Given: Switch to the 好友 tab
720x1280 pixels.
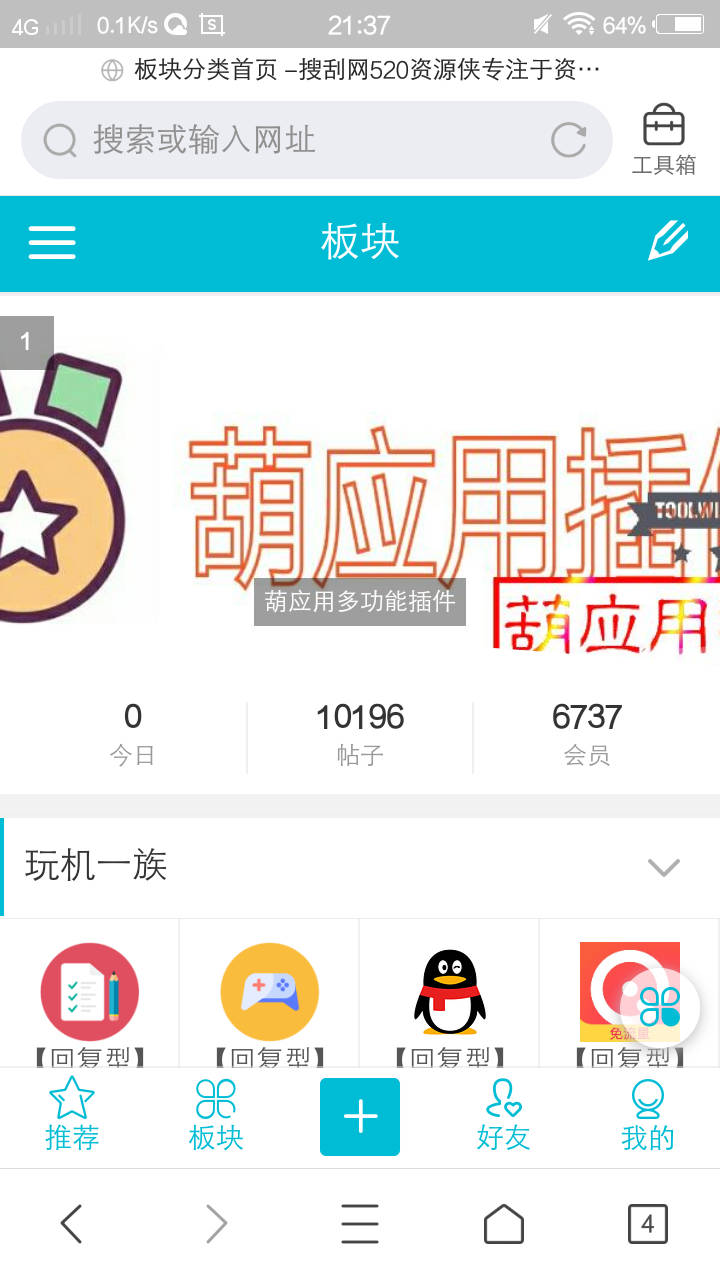Looking at the screenshot, I should pos(503,1116).
